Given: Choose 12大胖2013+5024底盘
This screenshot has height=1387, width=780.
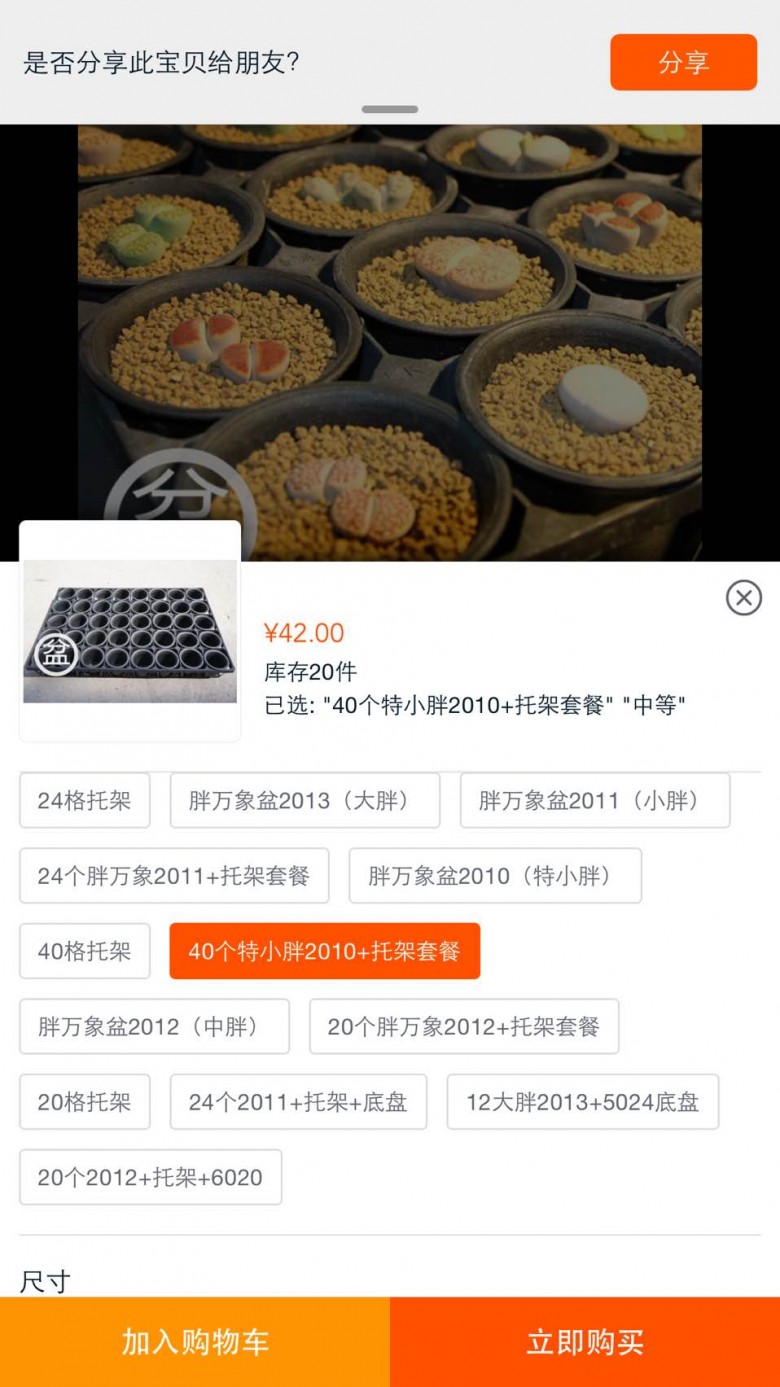Looking at the screenshot, I should coord(582,1102).
